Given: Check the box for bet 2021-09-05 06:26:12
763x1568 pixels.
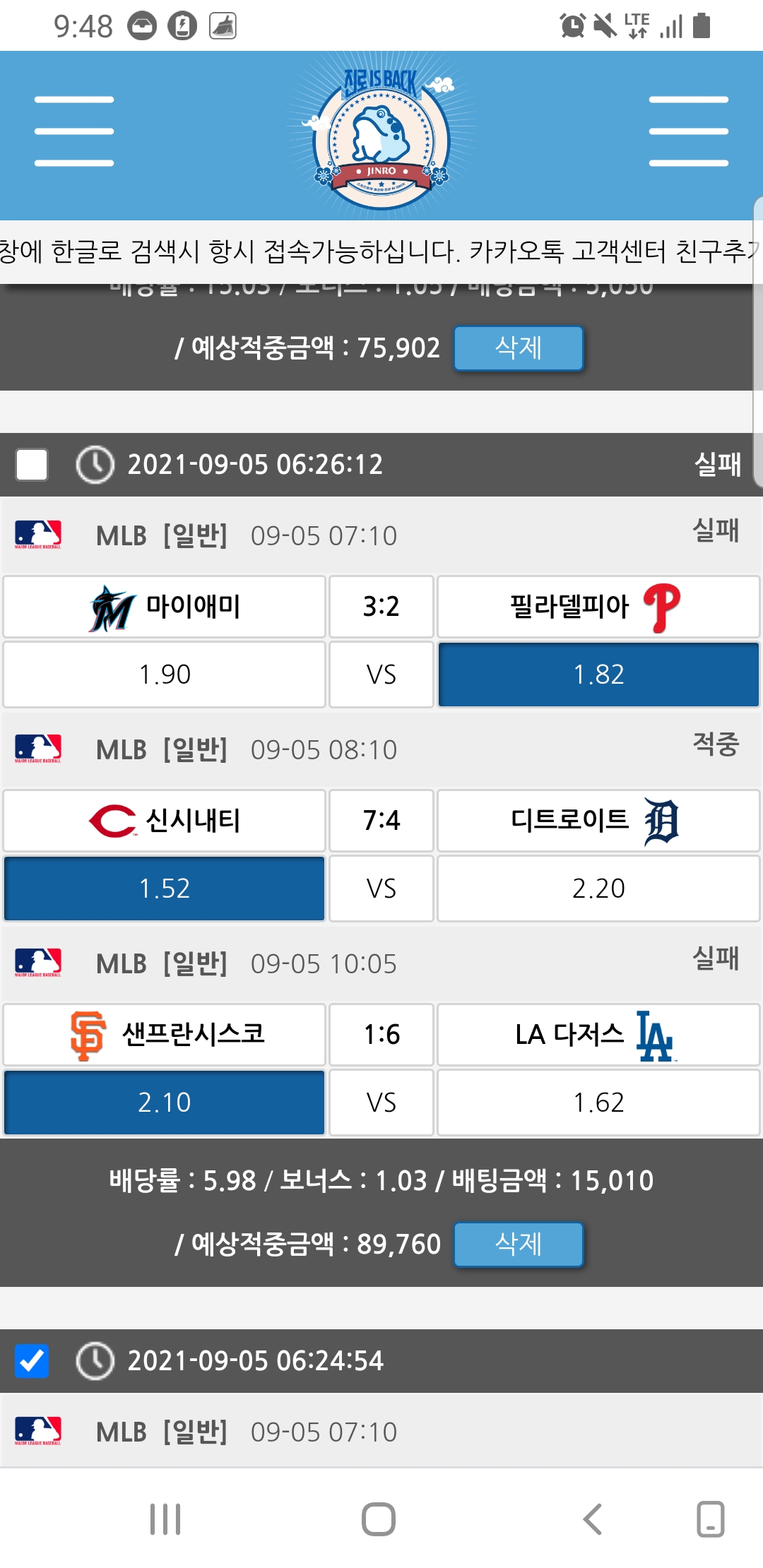Looking at the screenshot, I should pyautogui.click(x=32, y=464).
